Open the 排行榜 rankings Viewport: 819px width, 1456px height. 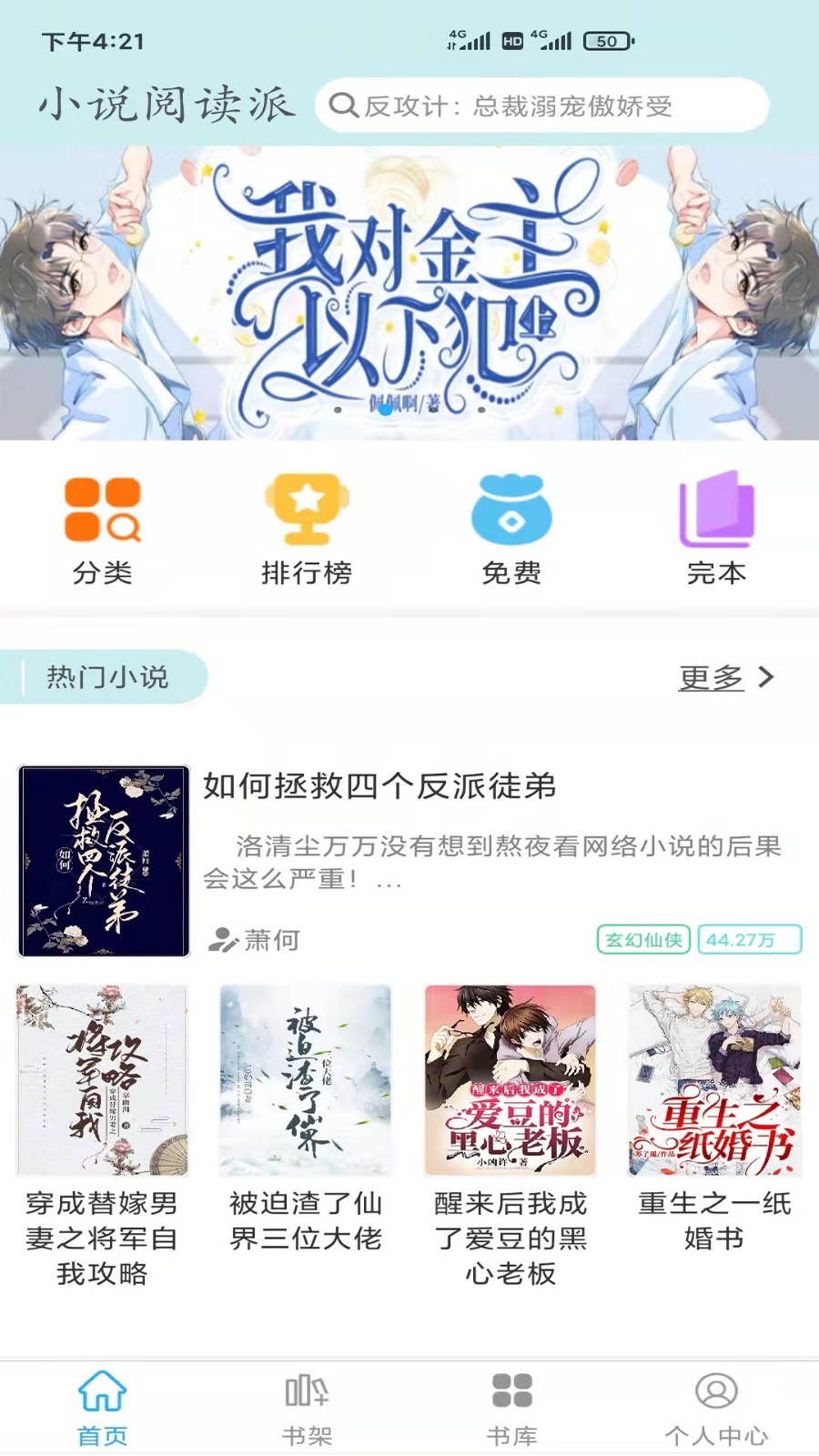[x=307, y=528]
